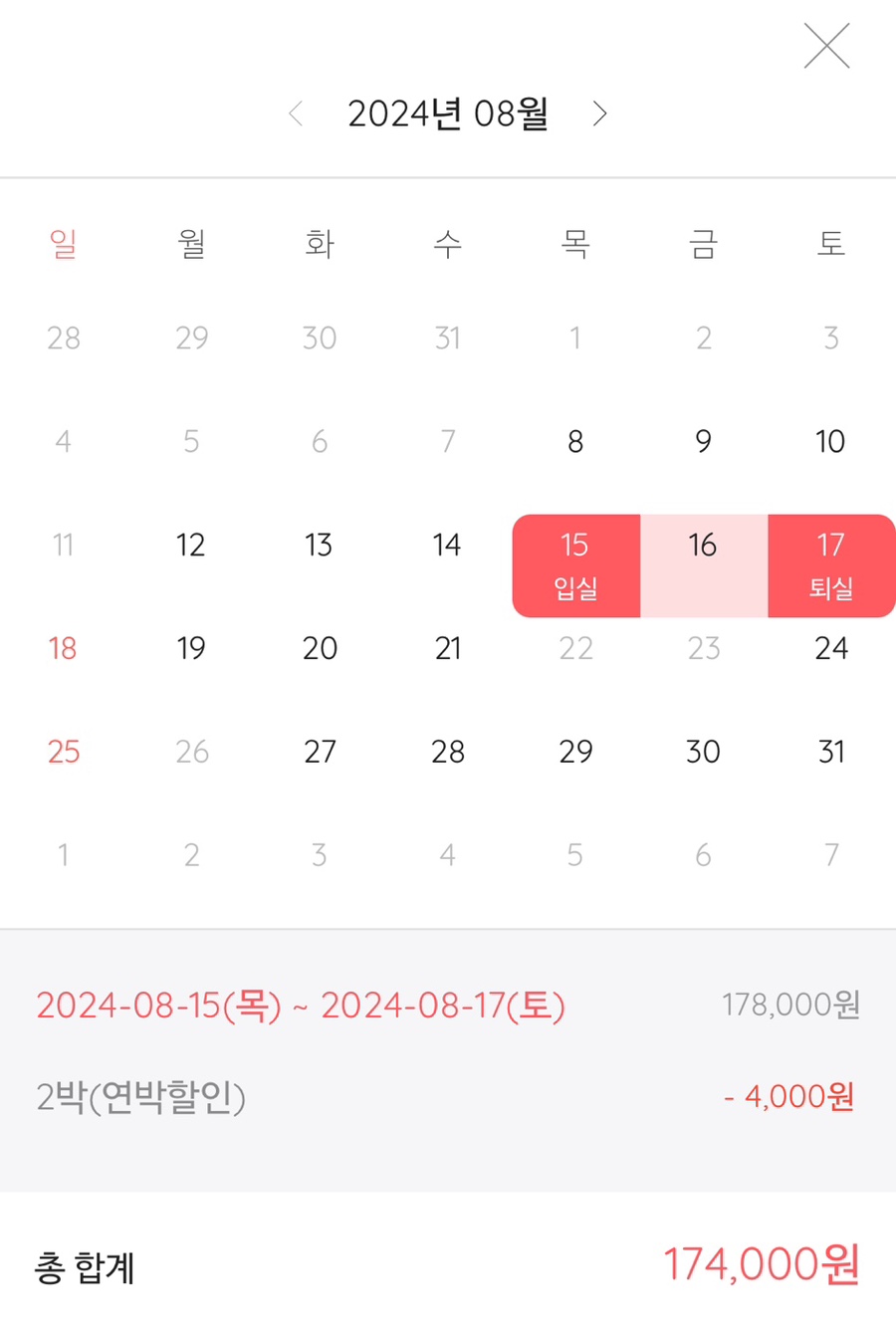Image resolution: width=896 pixels, height=1344 pixels.
Task: Select August 27 on the calendar
Action: pos(320,752)
